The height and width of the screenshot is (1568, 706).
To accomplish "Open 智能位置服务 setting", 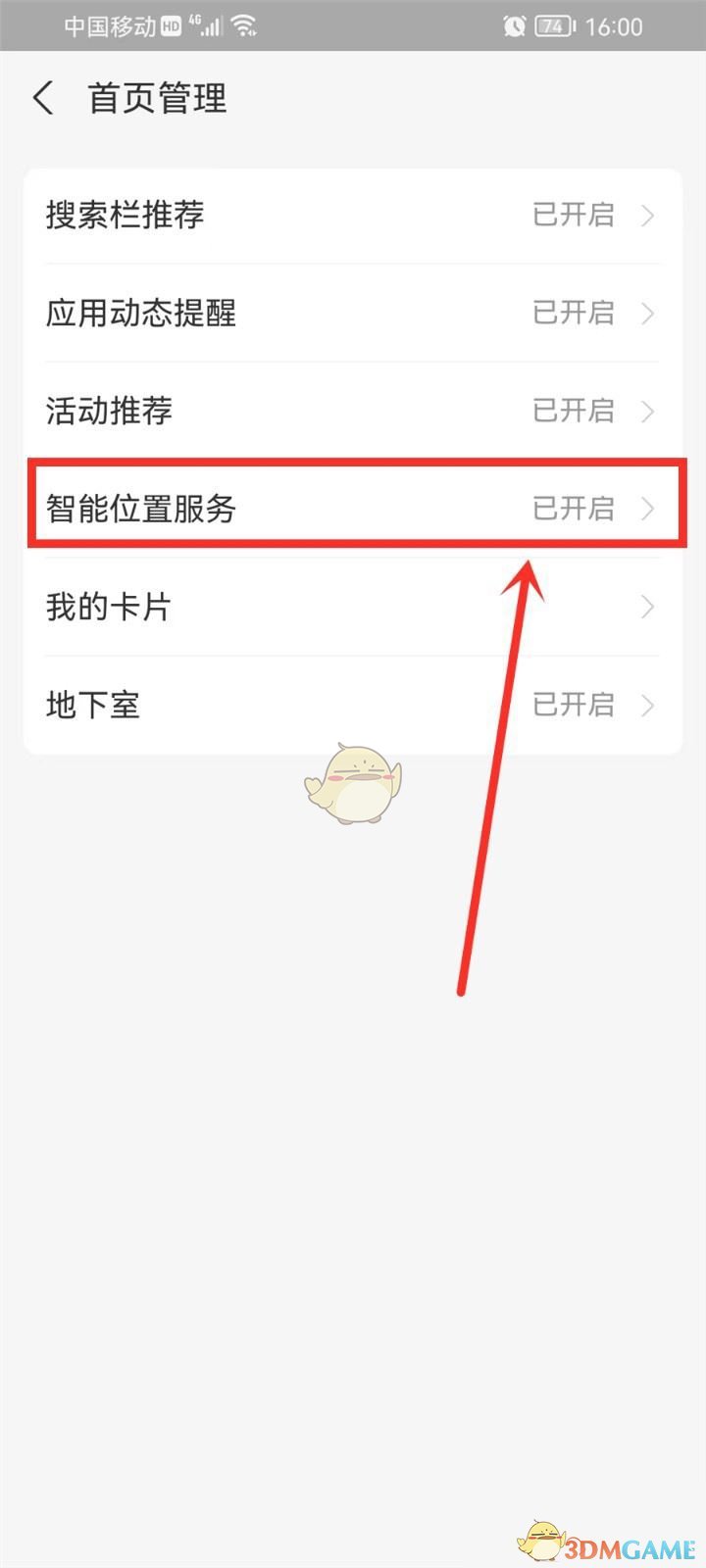I will (x=351, y=508).
